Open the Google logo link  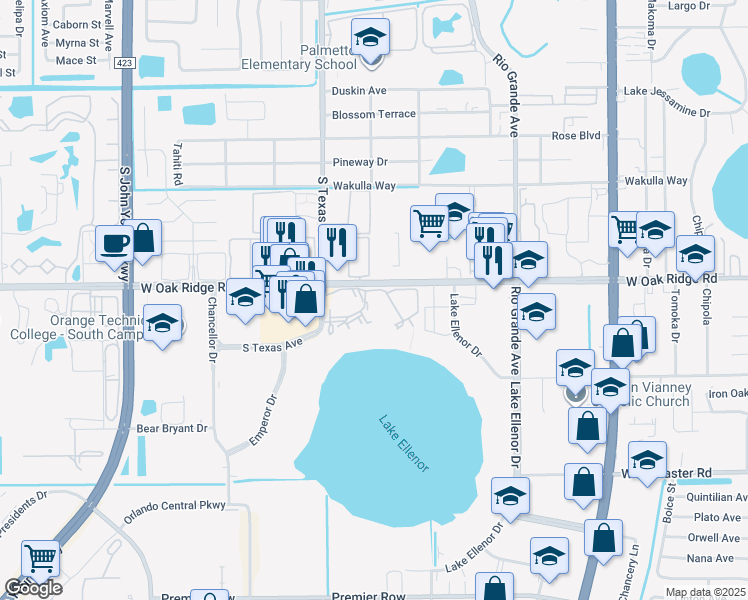[33, 588]
